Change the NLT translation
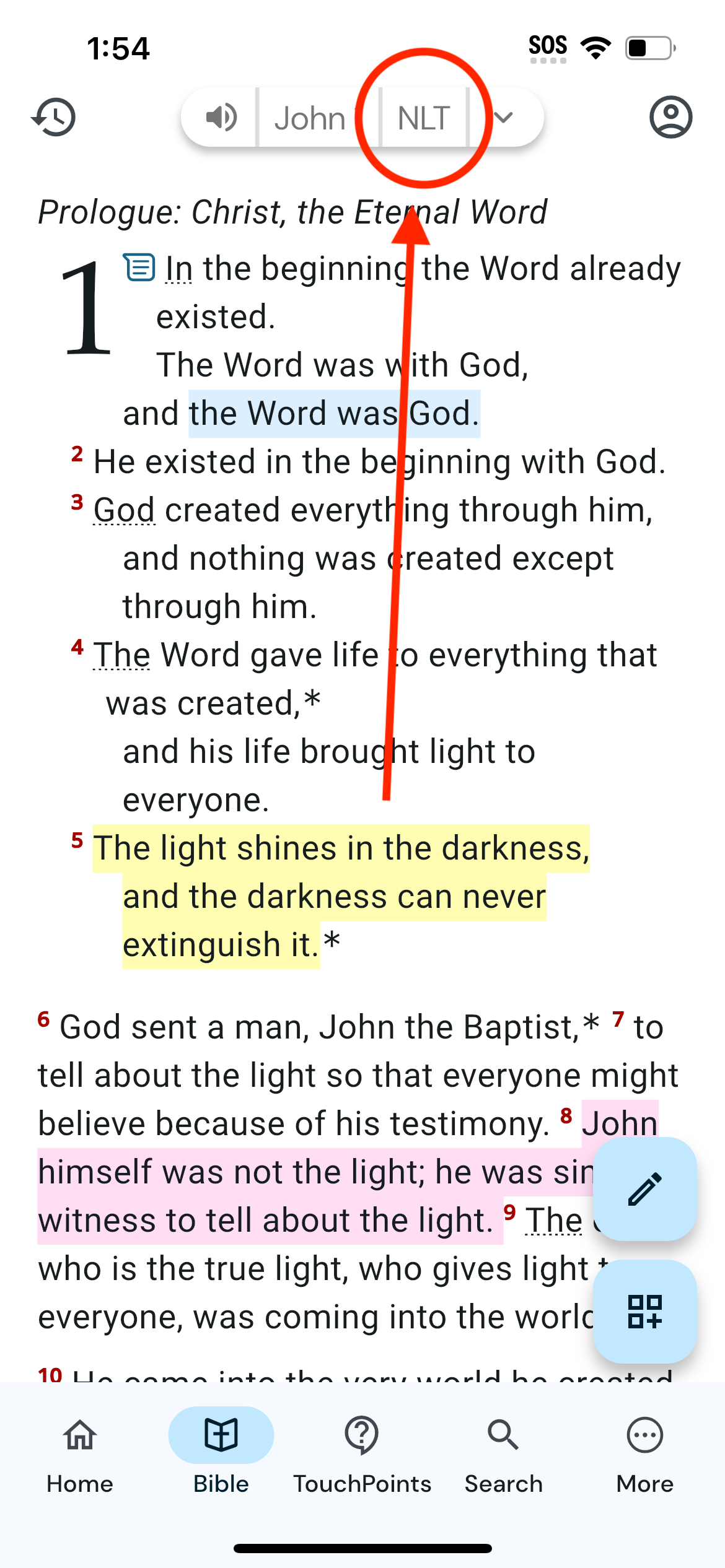This screenshot has width=725, height=1568. (x=424, y=118)
